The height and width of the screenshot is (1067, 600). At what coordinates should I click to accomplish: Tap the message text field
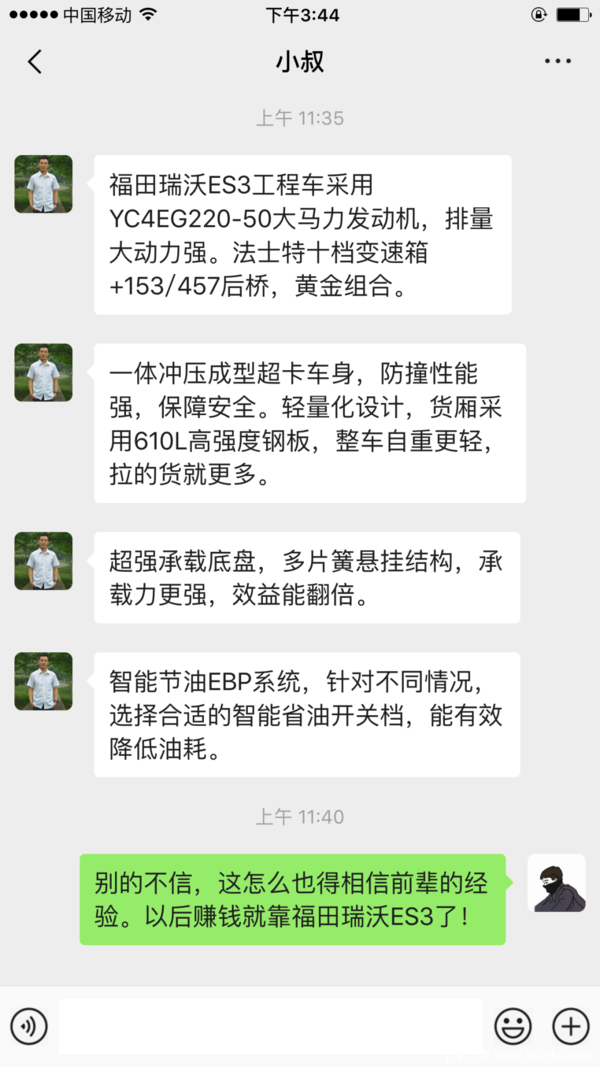coord(270,1026)
